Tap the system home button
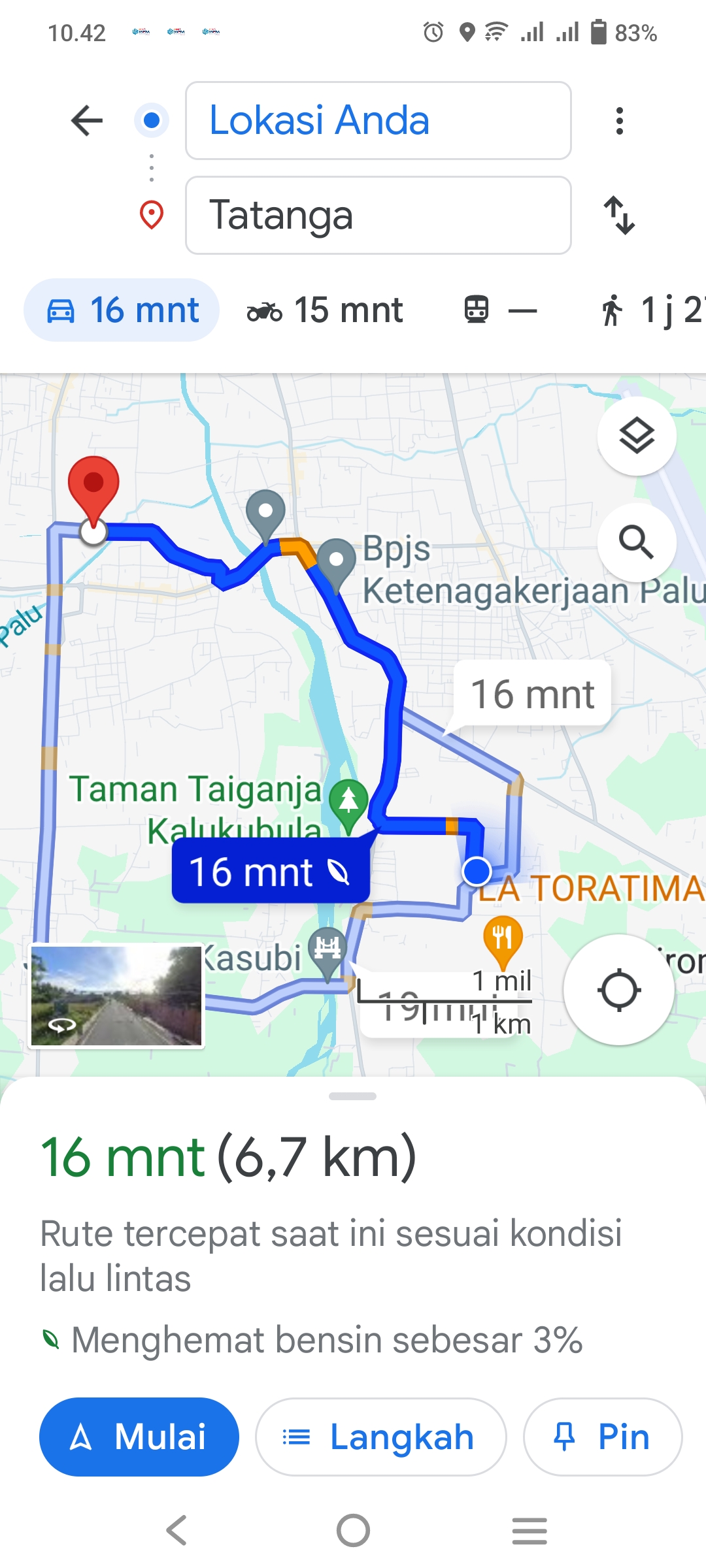 [x=353, y=1531]
